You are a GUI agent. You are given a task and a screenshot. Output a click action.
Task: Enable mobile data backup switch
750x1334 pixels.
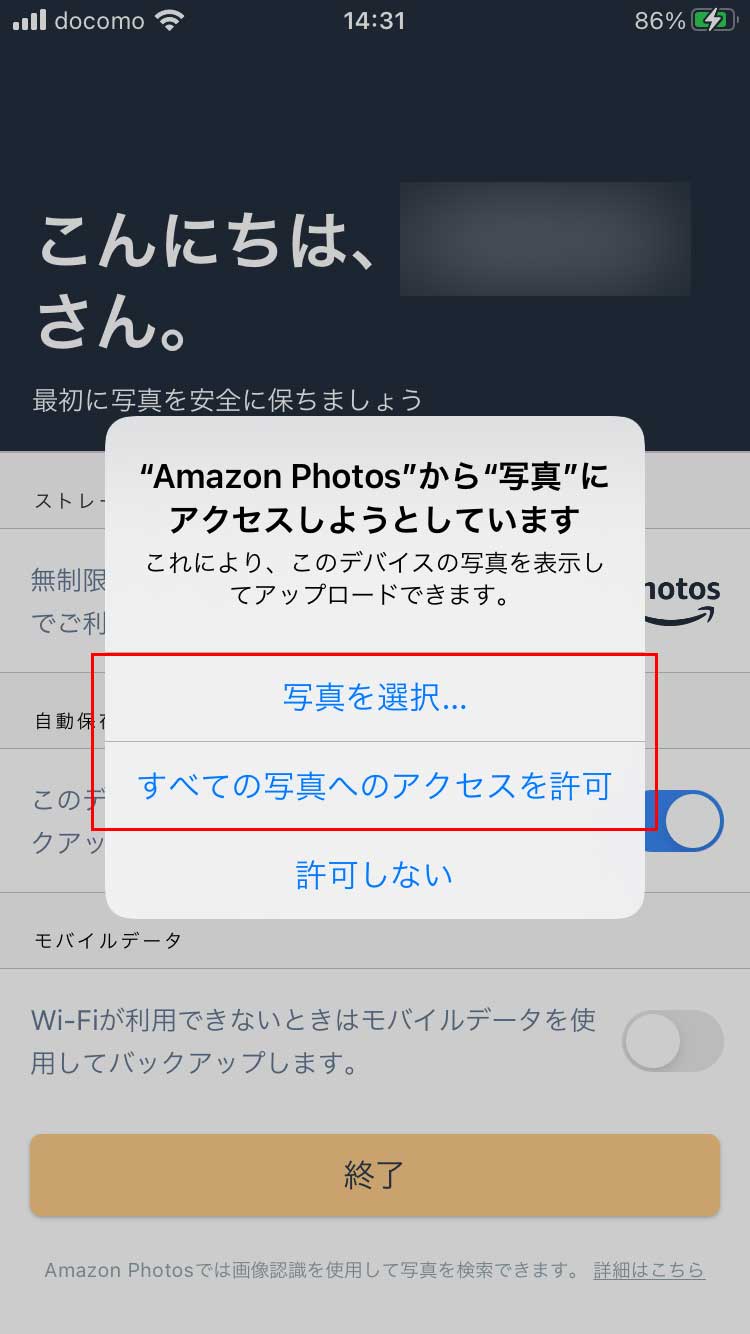point(672,1041)
